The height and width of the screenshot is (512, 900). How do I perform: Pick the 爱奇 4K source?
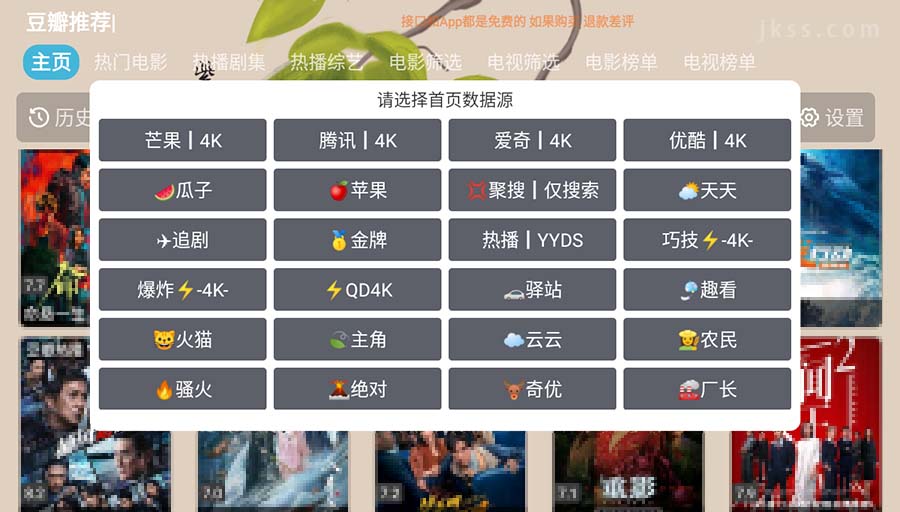(532, 140)
